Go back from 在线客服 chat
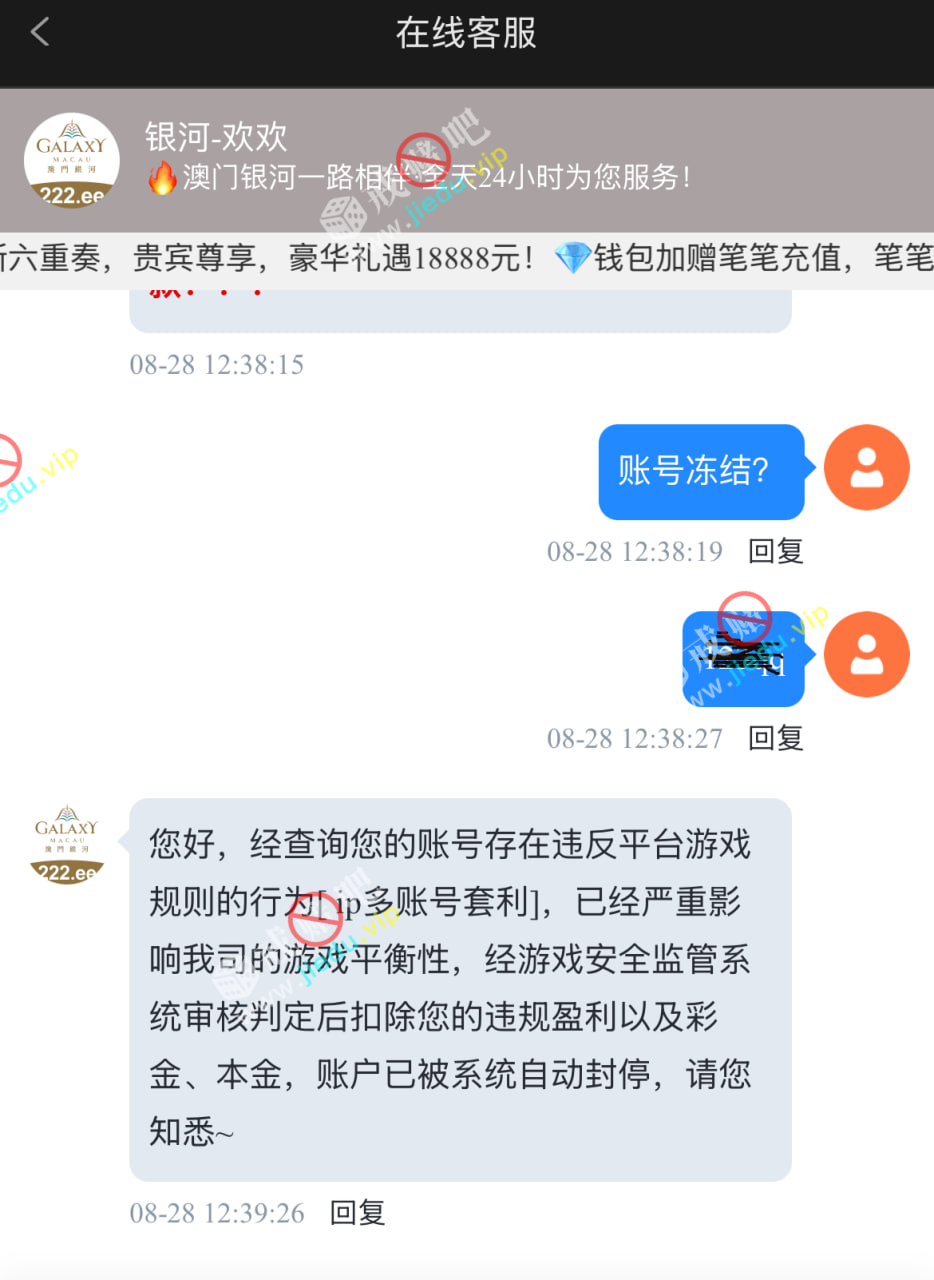 [40, 33]
